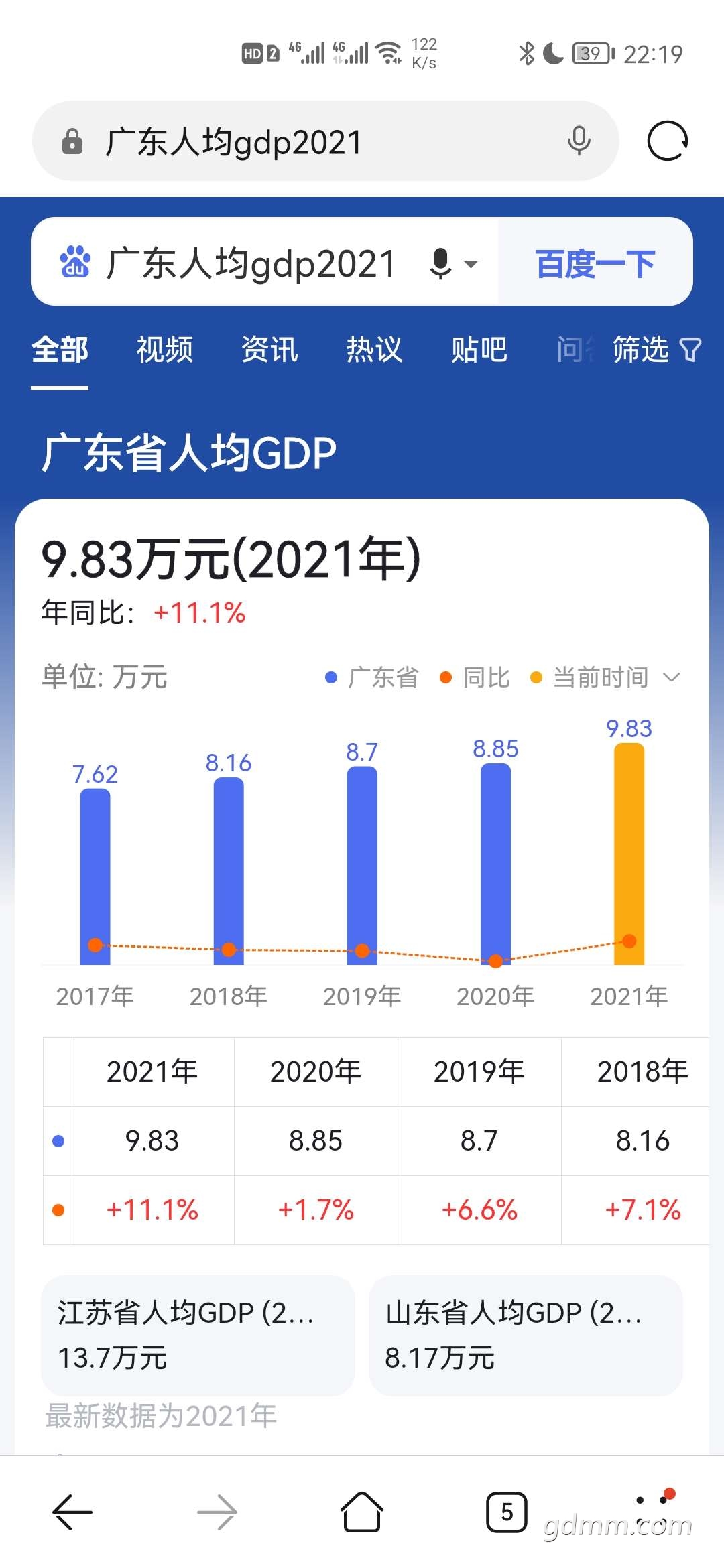Open the 筛选 filter options

(x=657, y=350)
